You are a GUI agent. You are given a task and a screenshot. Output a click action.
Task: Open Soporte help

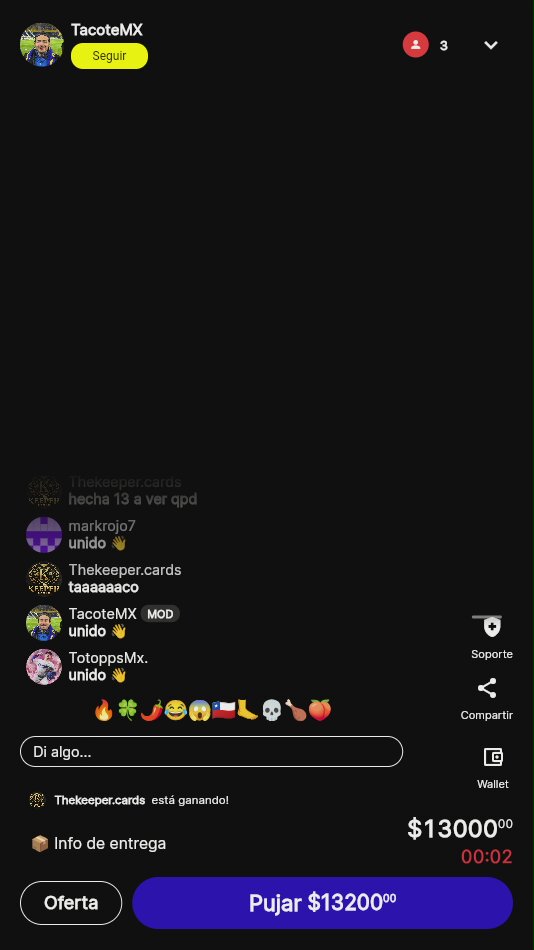(492, 637)
